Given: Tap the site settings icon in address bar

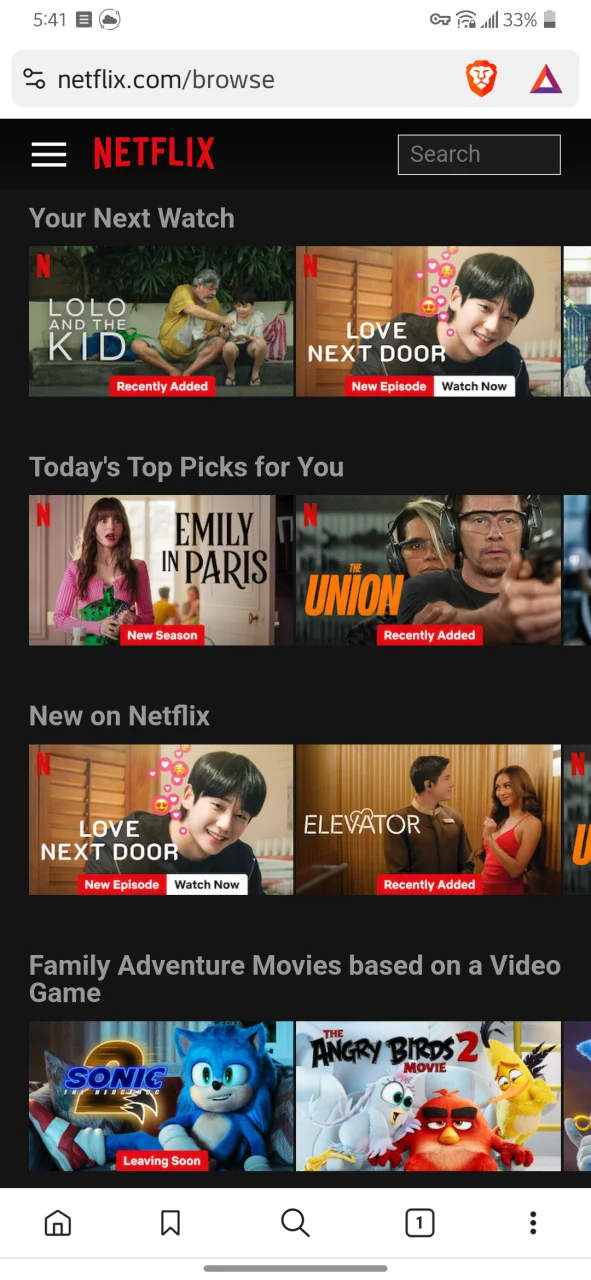Looking at the screenshot, I should click(34, 79).
